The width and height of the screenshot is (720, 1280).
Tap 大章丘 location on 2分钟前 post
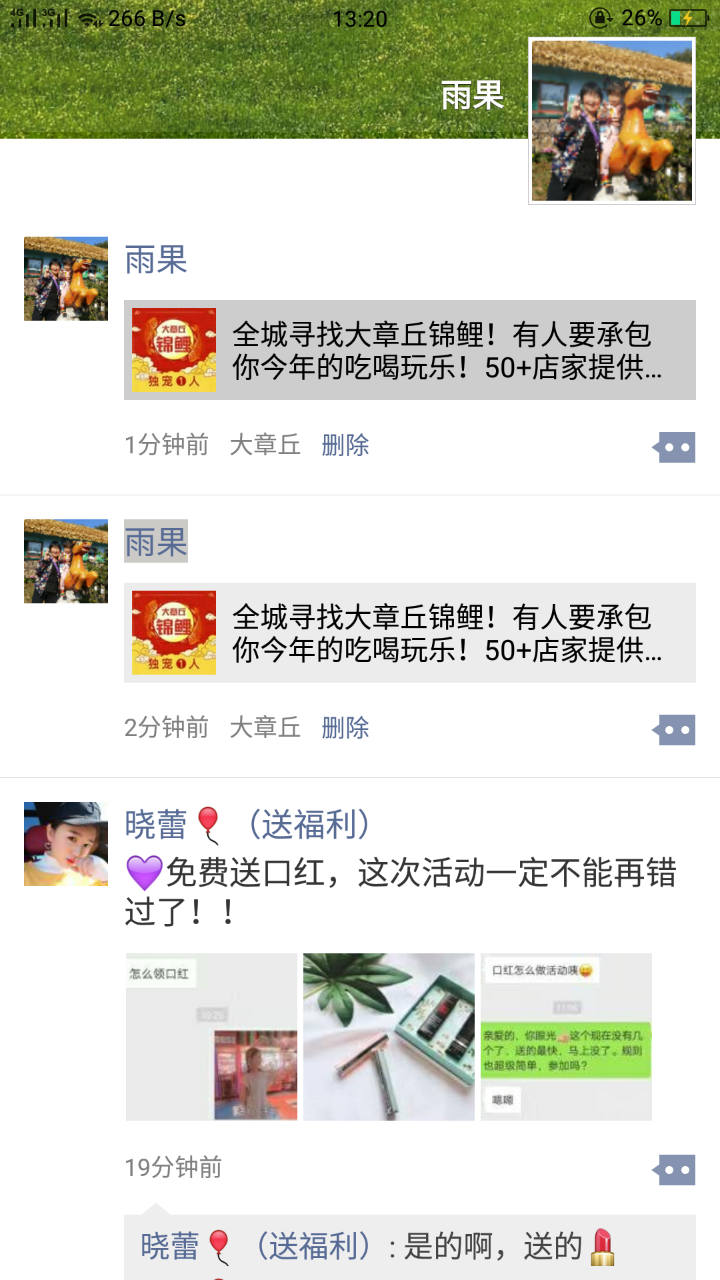coord(265,728)
